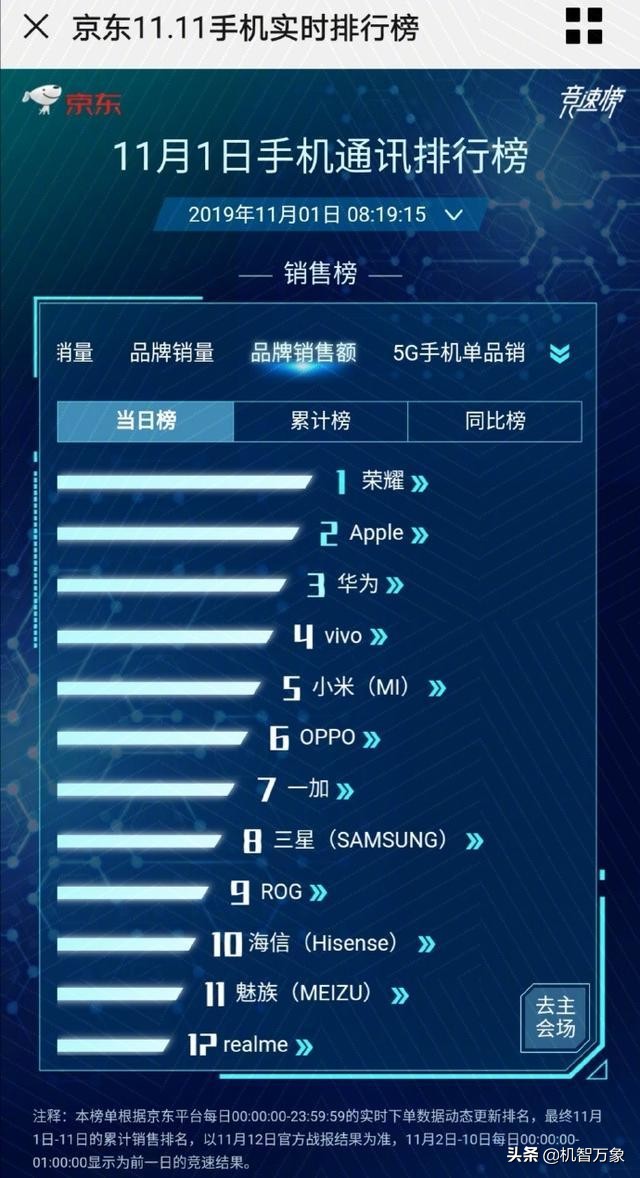The height and width of the screenshot is (1178, 640).
Task: Expand the date and time dropdown
Action: coord(452,214)
